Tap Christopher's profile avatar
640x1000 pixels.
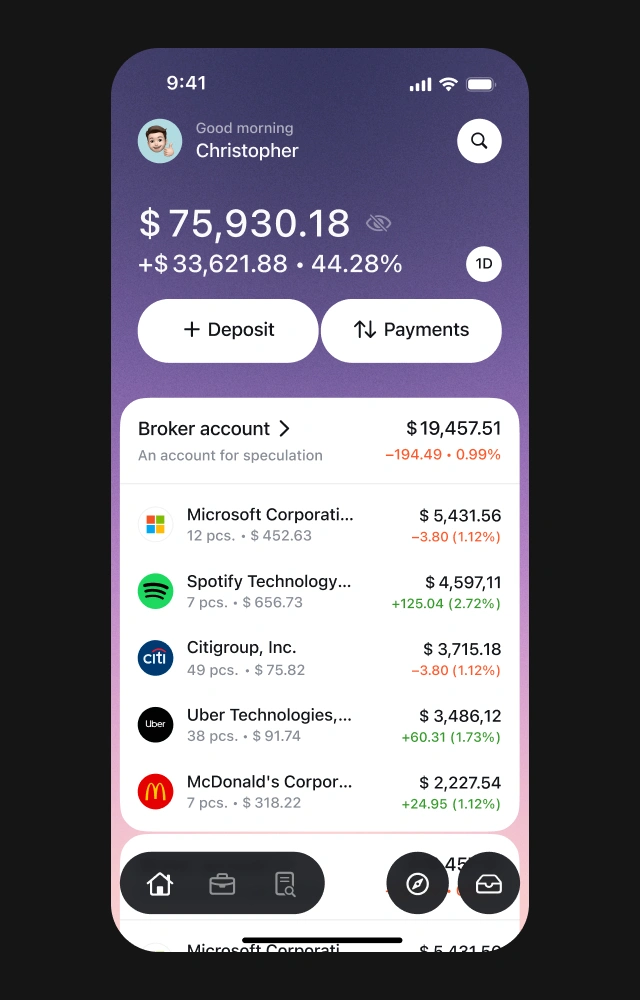point(160,141)
